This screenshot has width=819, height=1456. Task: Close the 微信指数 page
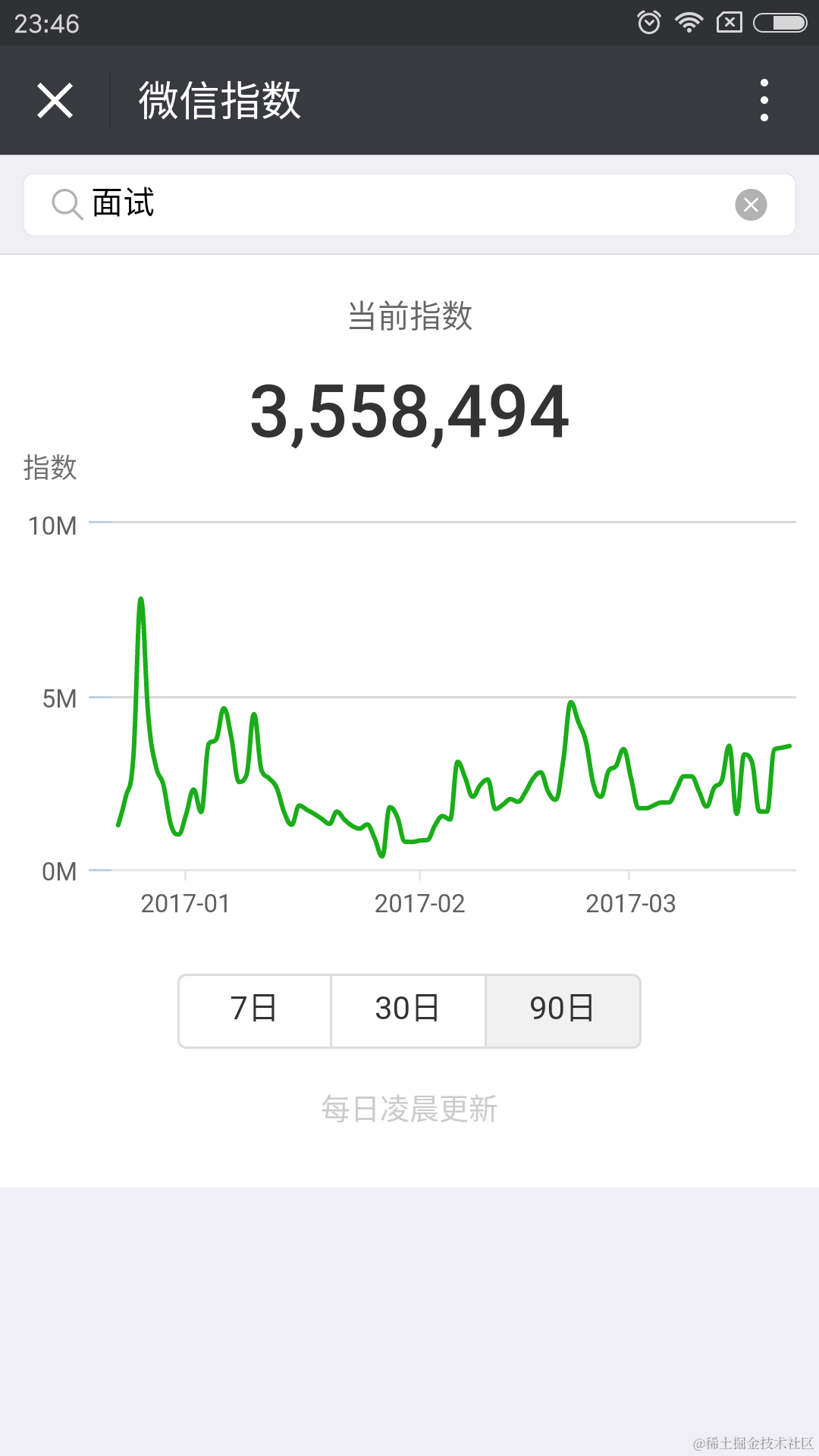point(55,101)
